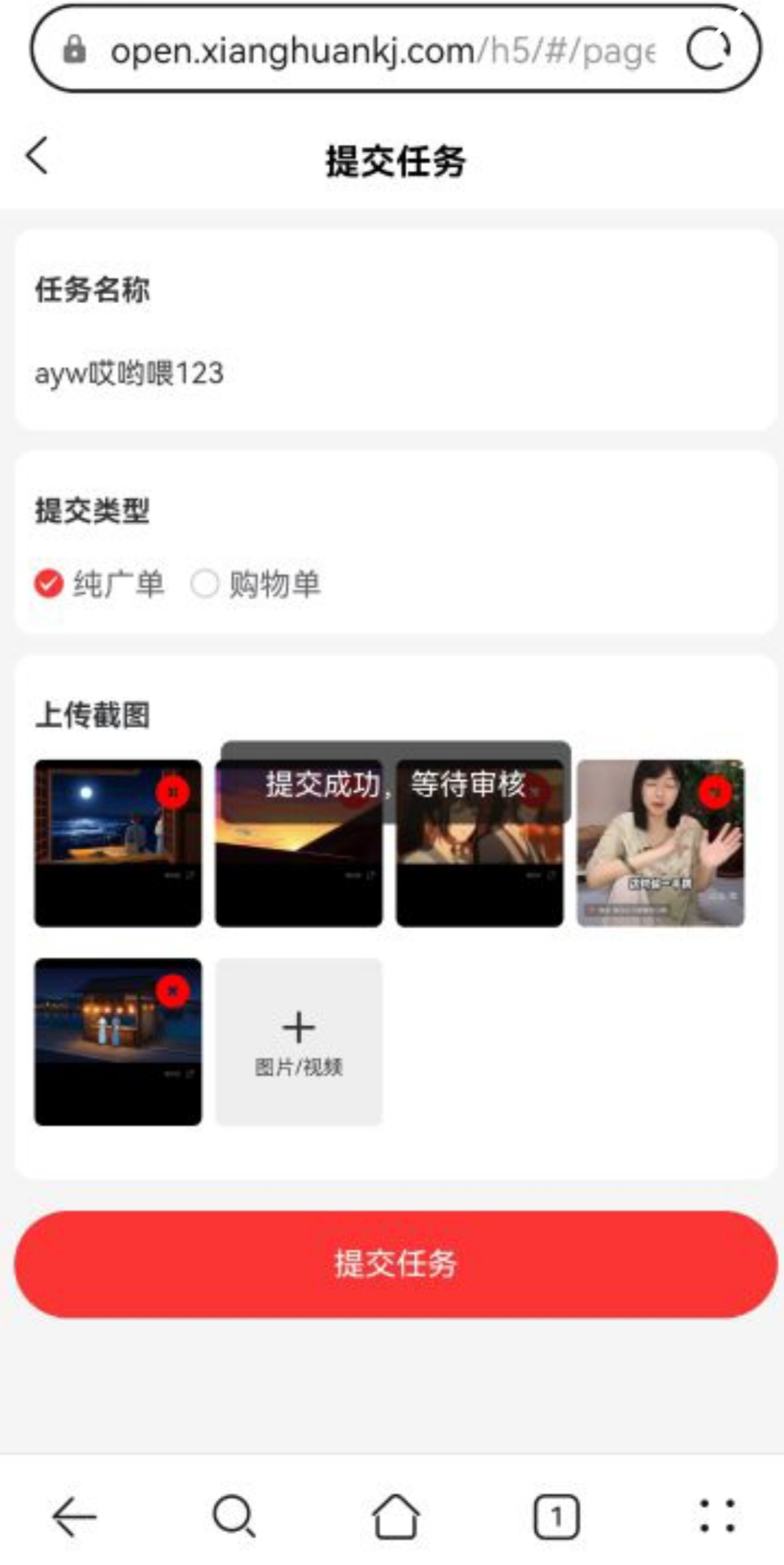Go back from the 提交任务 page
Screen dimensions: 784x1565
(38, 156)
